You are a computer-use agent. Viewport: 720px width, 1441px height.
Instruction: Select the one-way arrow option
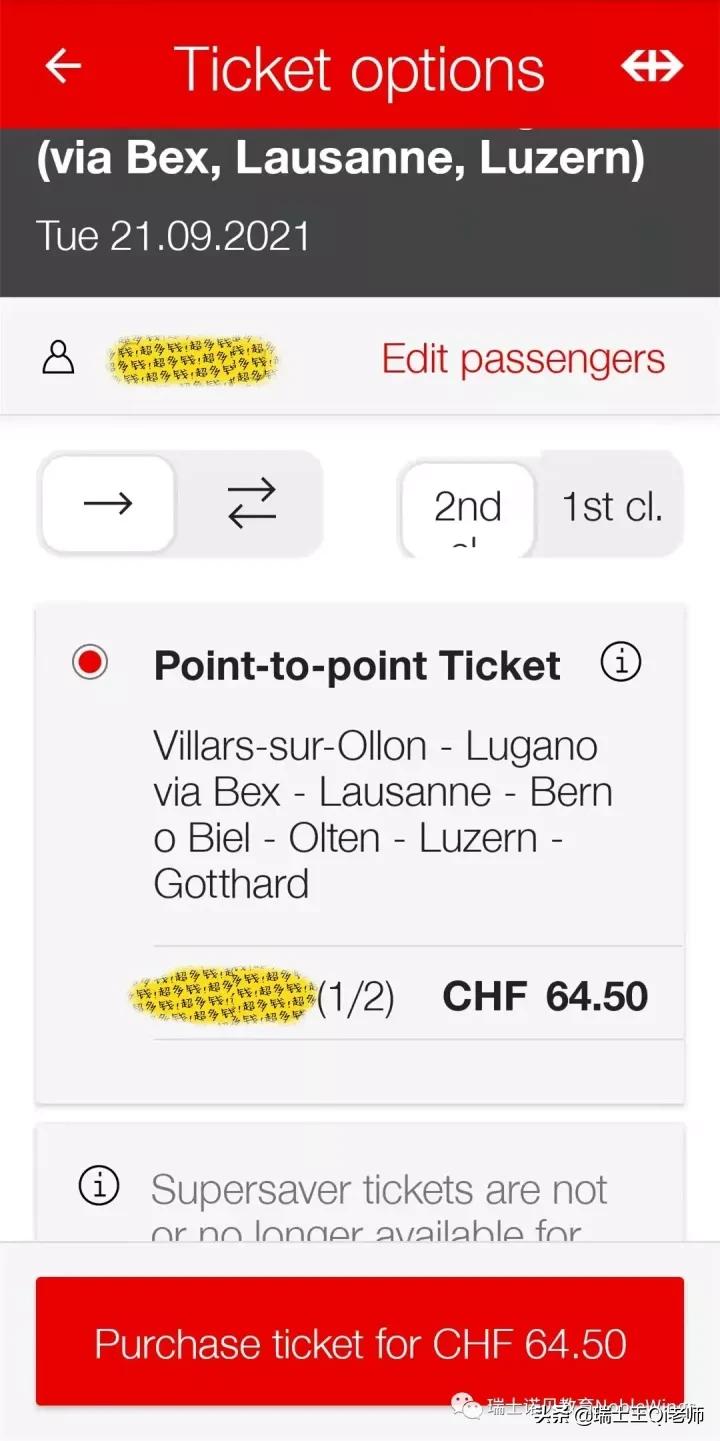tap(108, 503)
